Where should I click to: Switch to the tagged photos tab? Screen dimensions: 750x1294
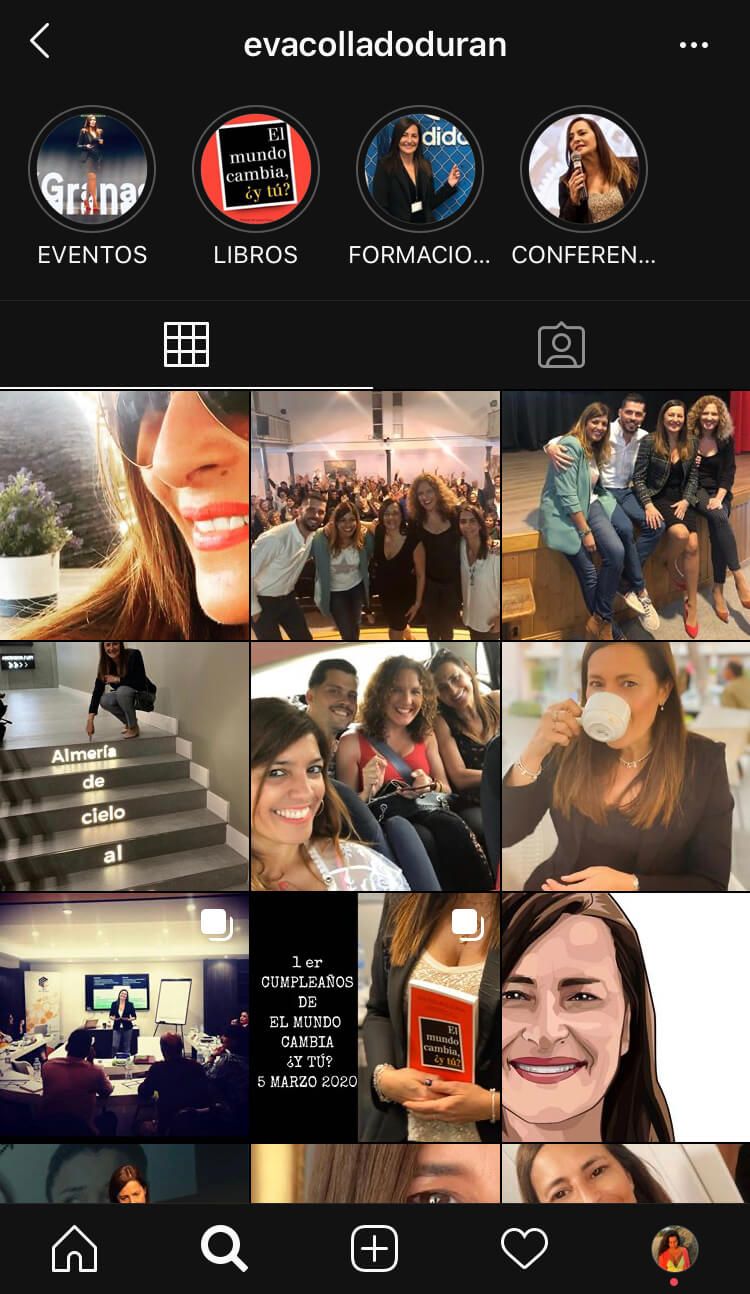click(561, 345)
